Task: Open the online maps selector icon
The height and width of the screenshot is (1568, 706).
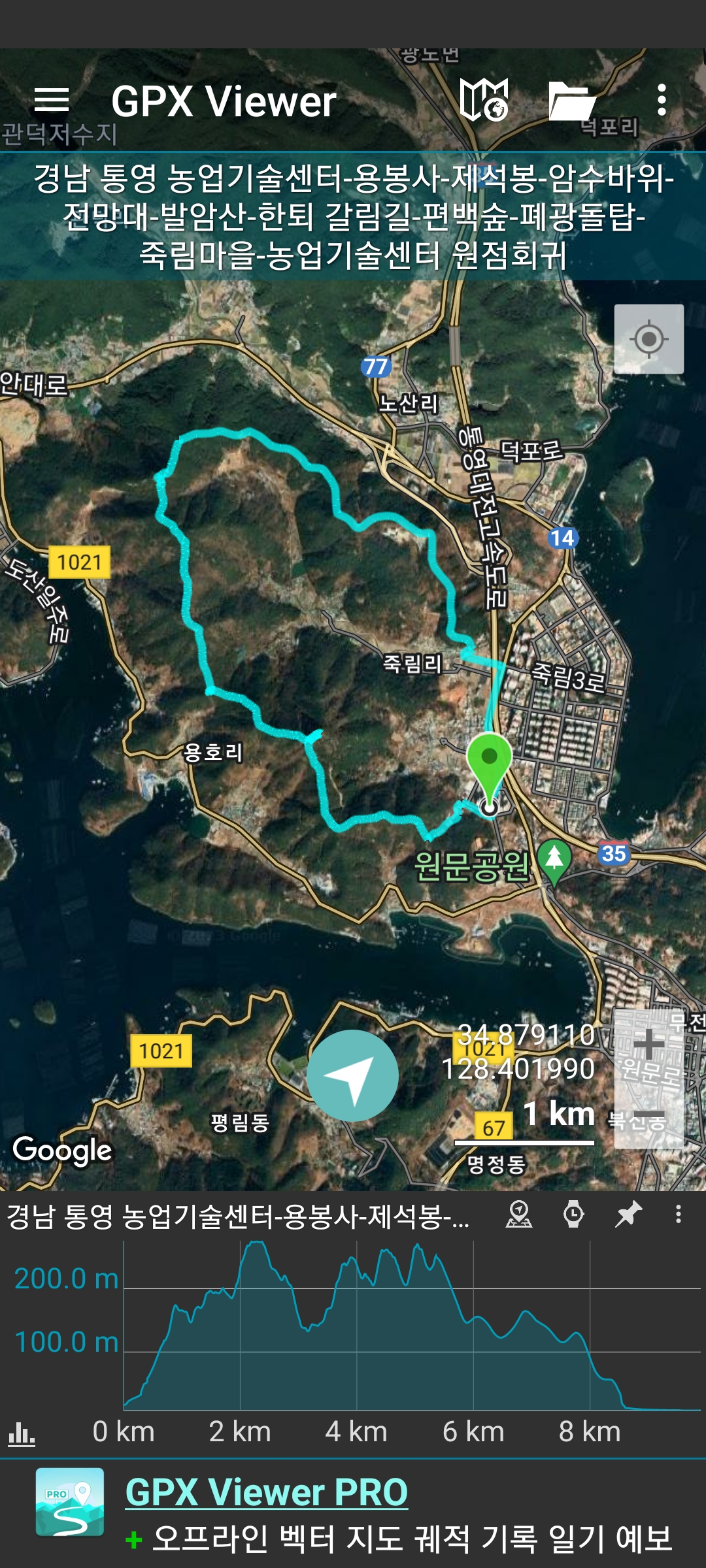Action: tap(484, 100)
